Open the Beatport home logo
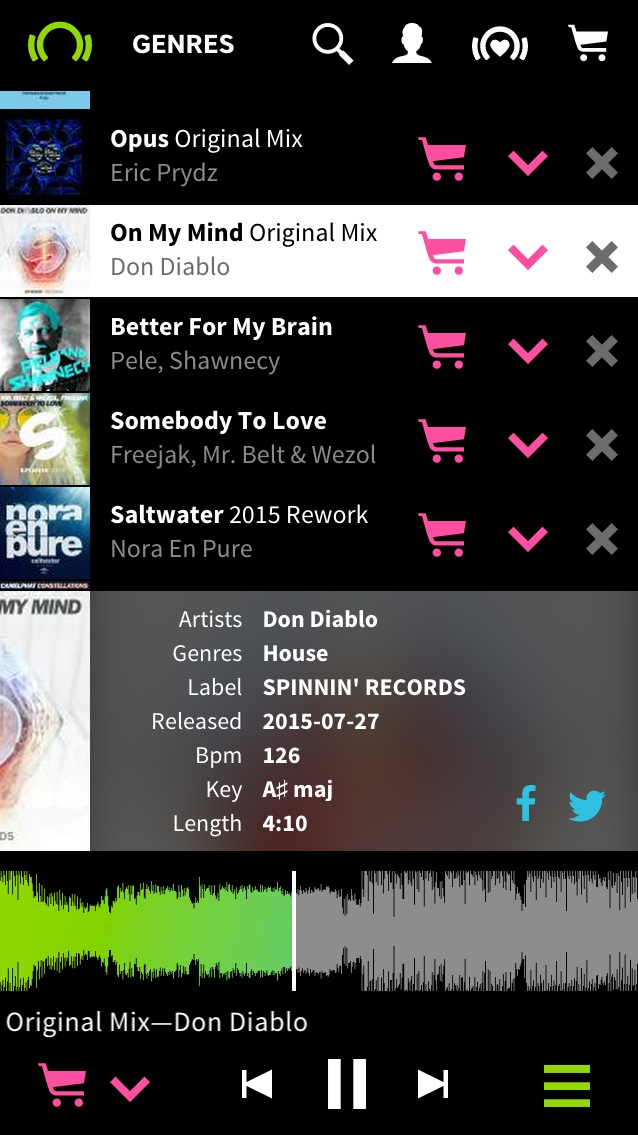Screen dimensions: 638x1135 (60, 45)
